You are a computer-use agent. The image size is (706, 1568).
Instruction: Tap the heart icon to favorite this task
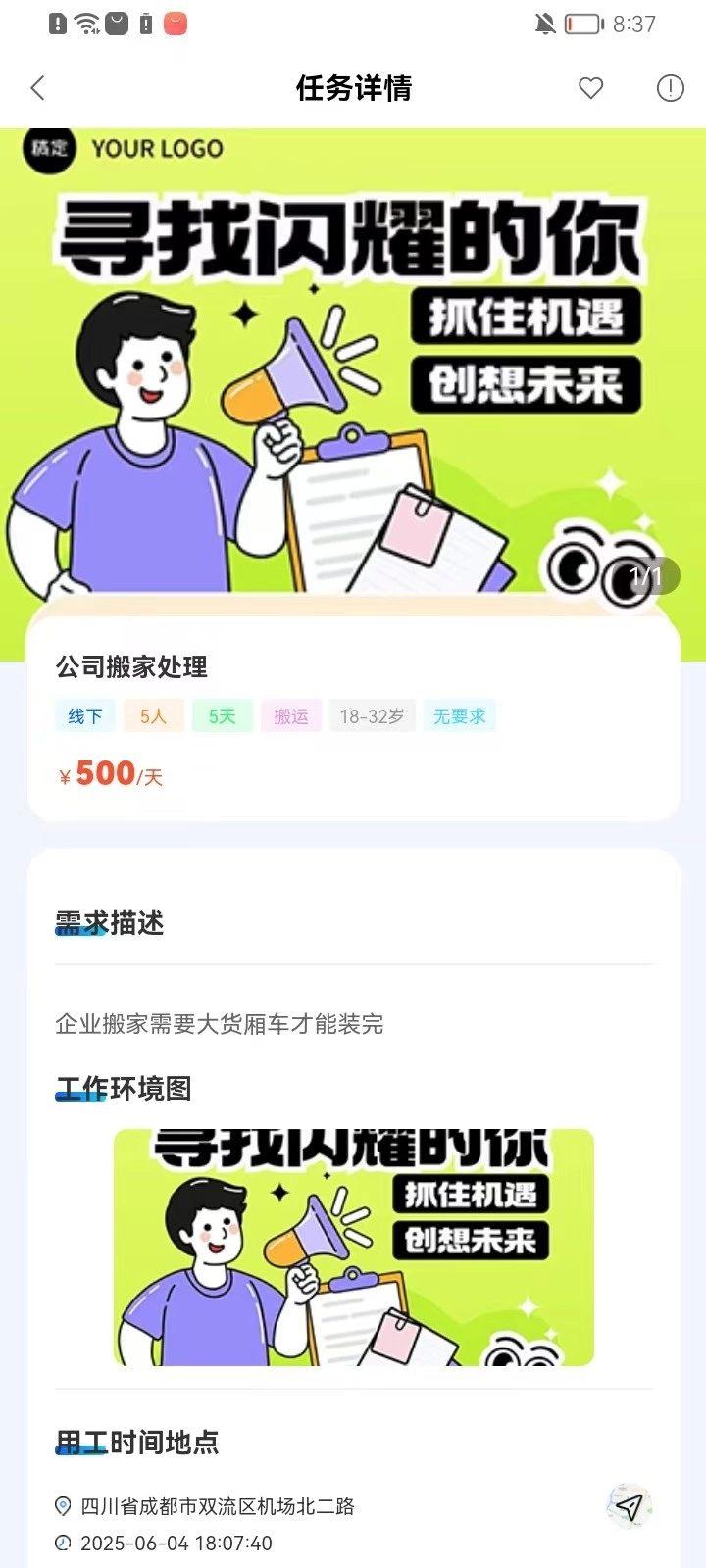589,88
